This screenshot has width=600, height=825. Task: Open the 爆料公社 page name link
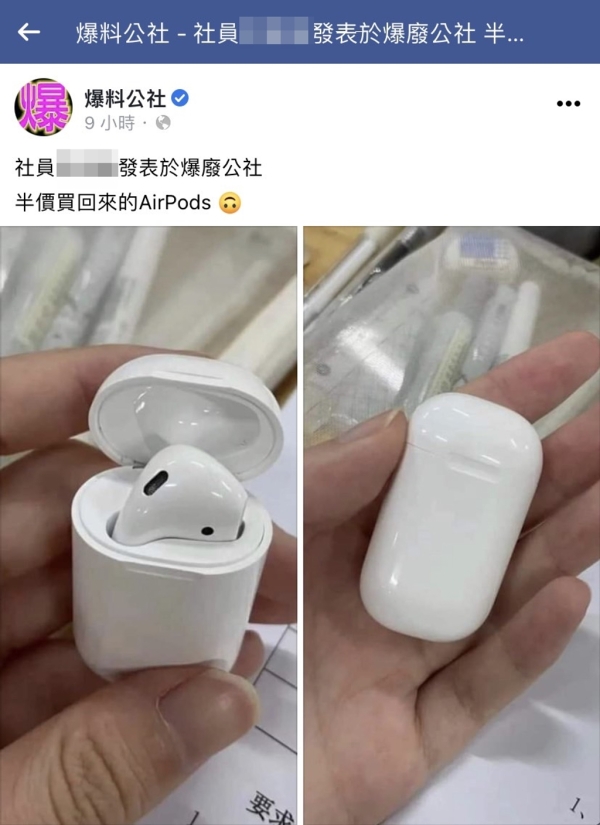(125, 97)
